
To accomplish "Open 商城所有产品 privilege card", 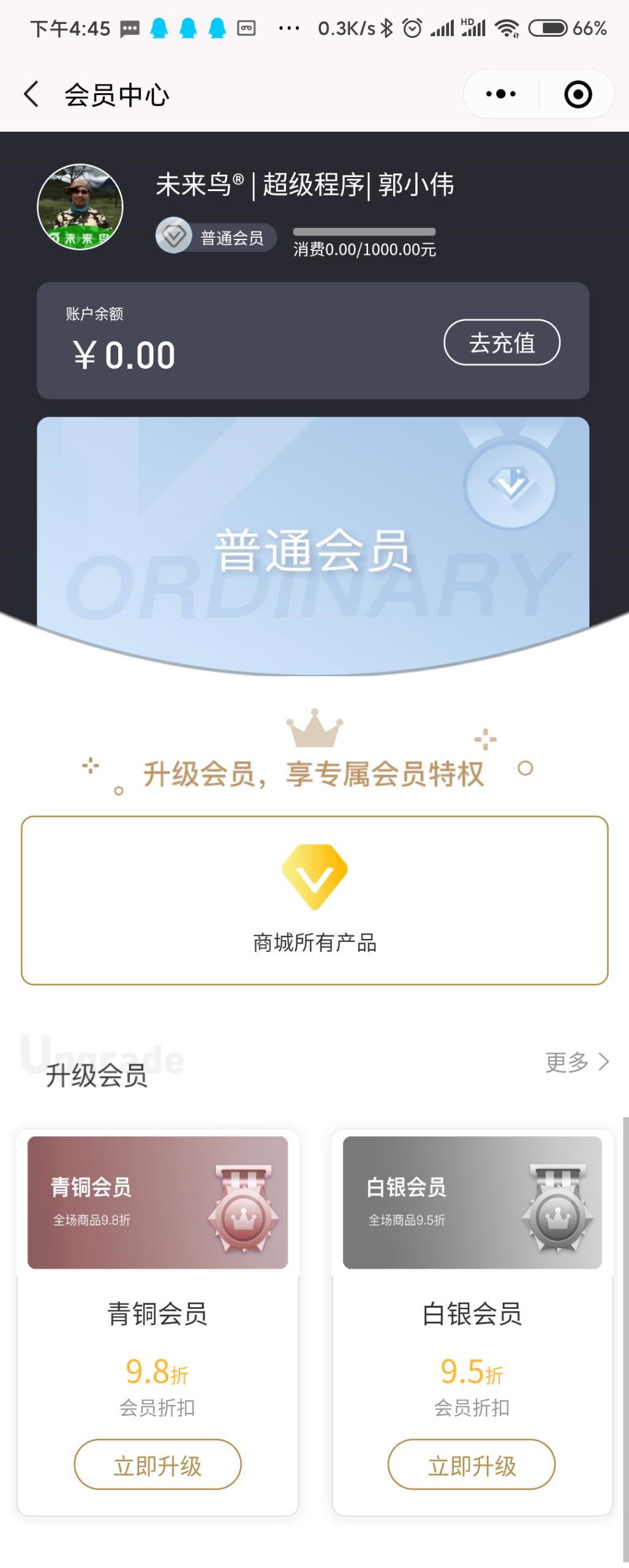I will [x=314, y=900].
